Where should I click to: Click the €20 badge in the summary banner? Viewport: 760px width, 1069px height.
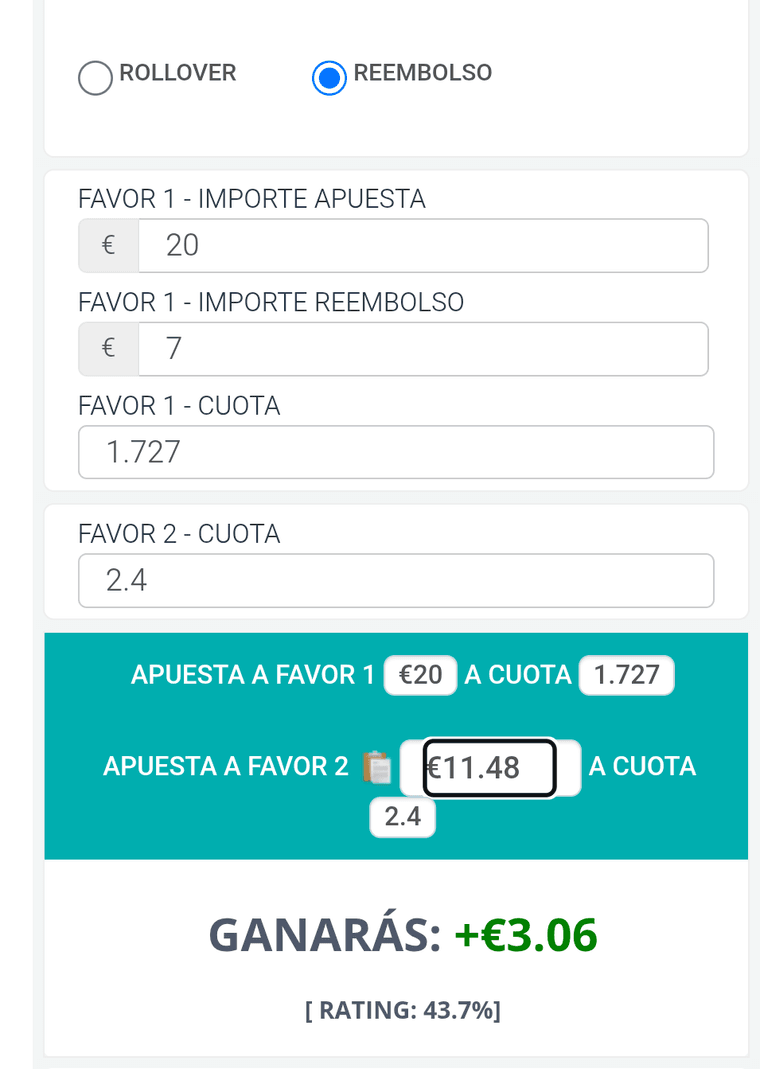coord(420,674)
